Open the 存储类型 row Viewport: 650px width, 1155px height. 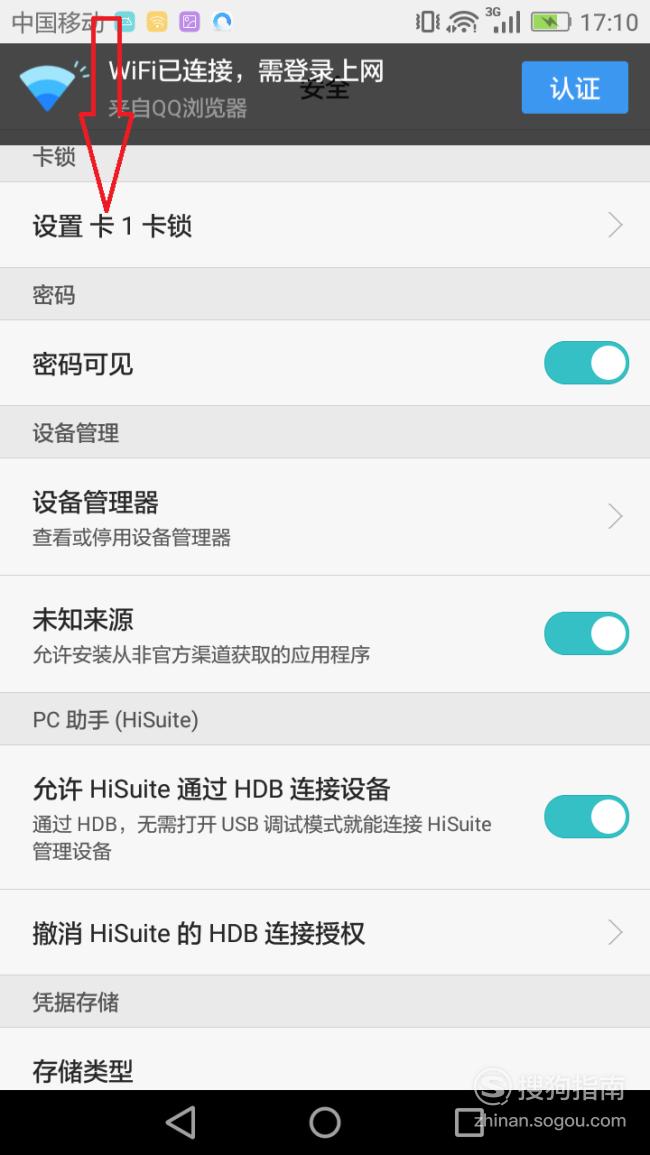click(x=325, y=1060)
